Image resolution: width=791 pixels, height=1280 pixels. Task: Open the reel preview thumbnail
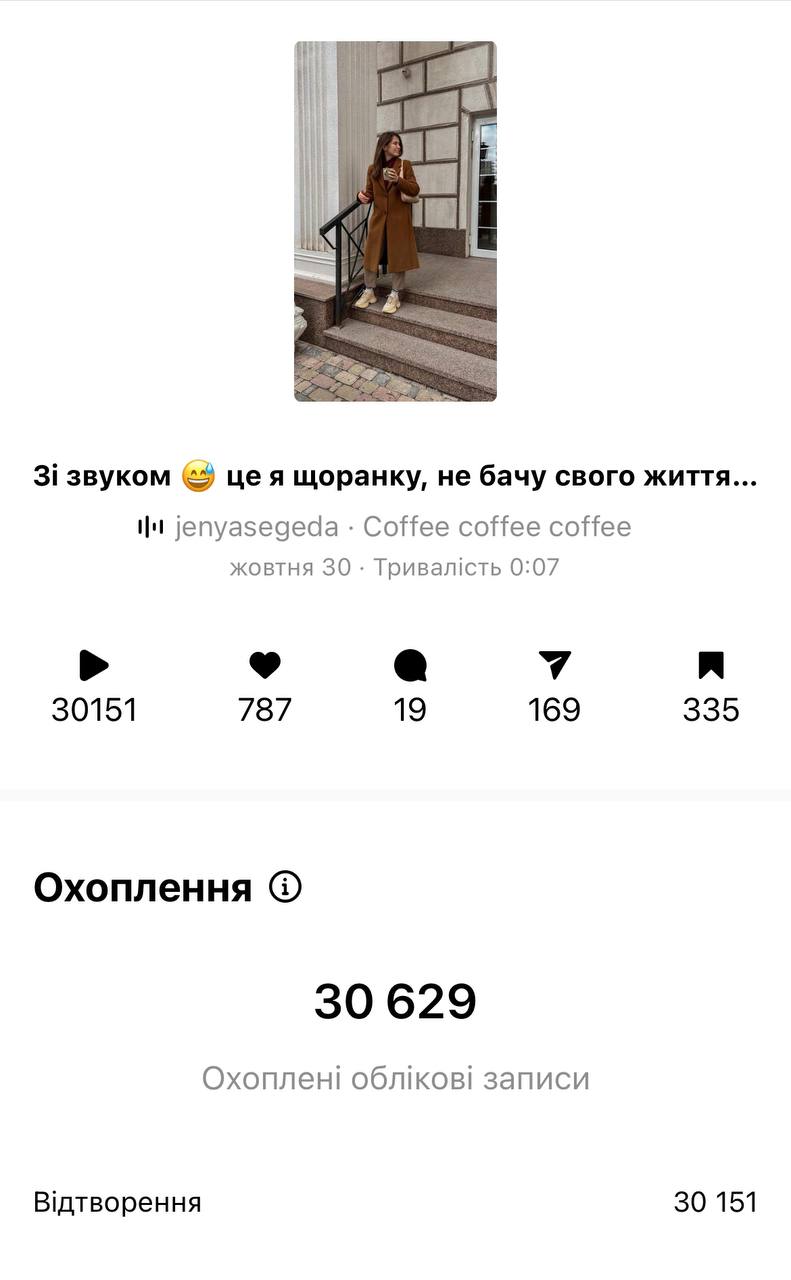tap(395, 221)
